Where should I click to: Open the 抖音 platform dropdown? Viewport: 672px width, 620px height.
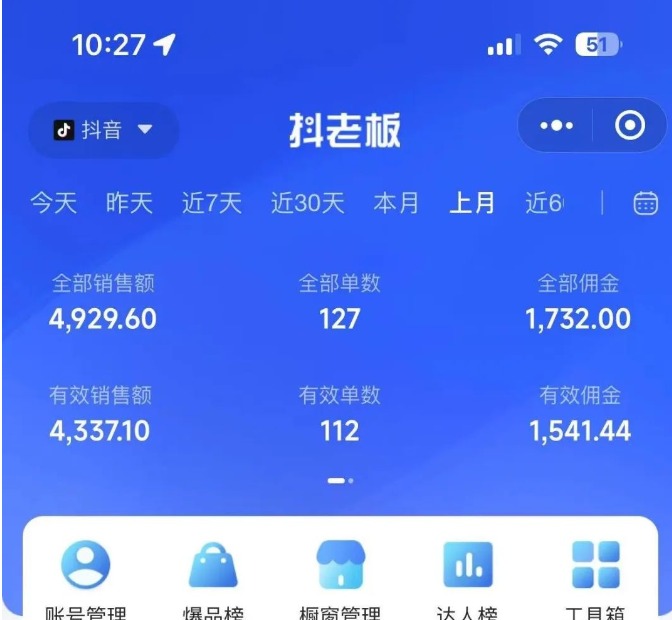click(x=104, y=130)
